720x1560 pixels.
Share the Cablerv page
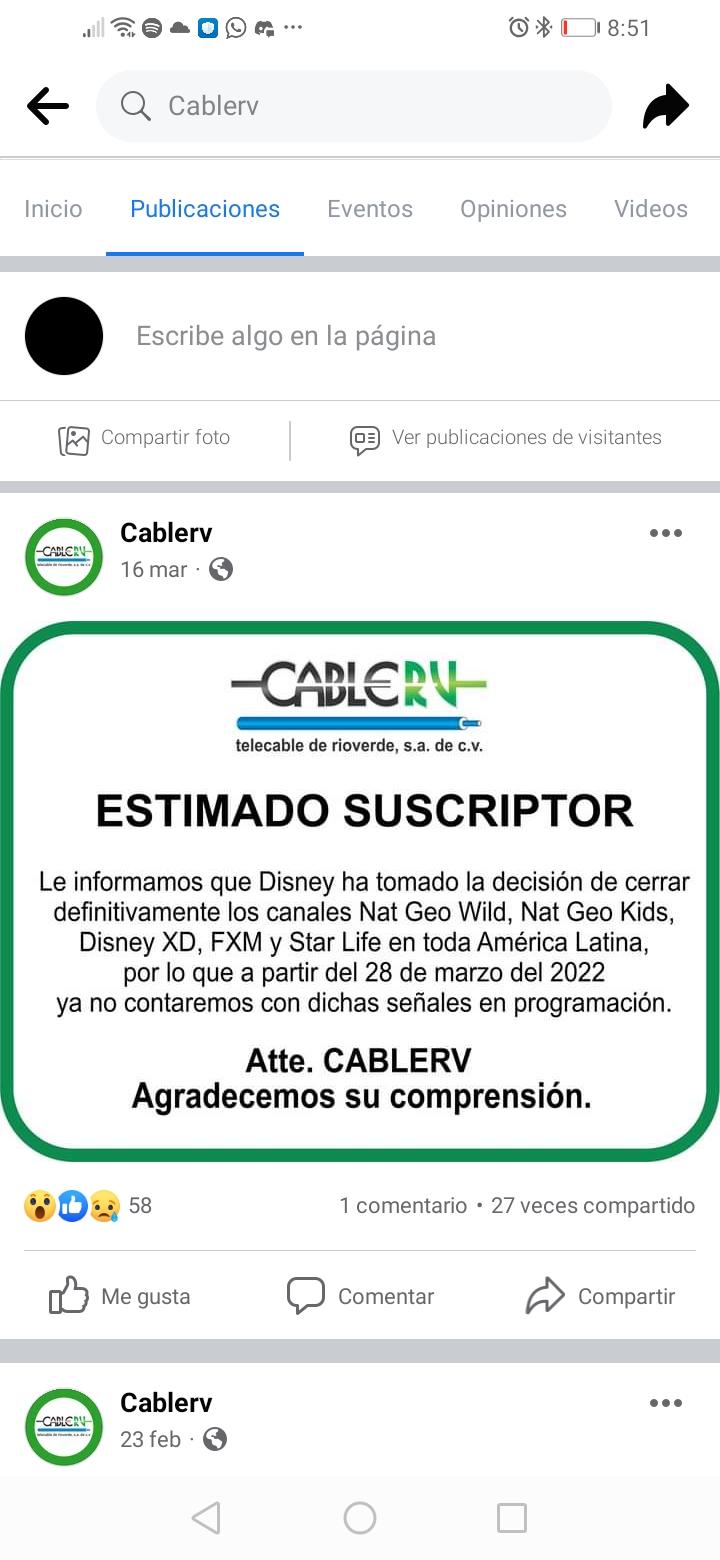[665, 107]
